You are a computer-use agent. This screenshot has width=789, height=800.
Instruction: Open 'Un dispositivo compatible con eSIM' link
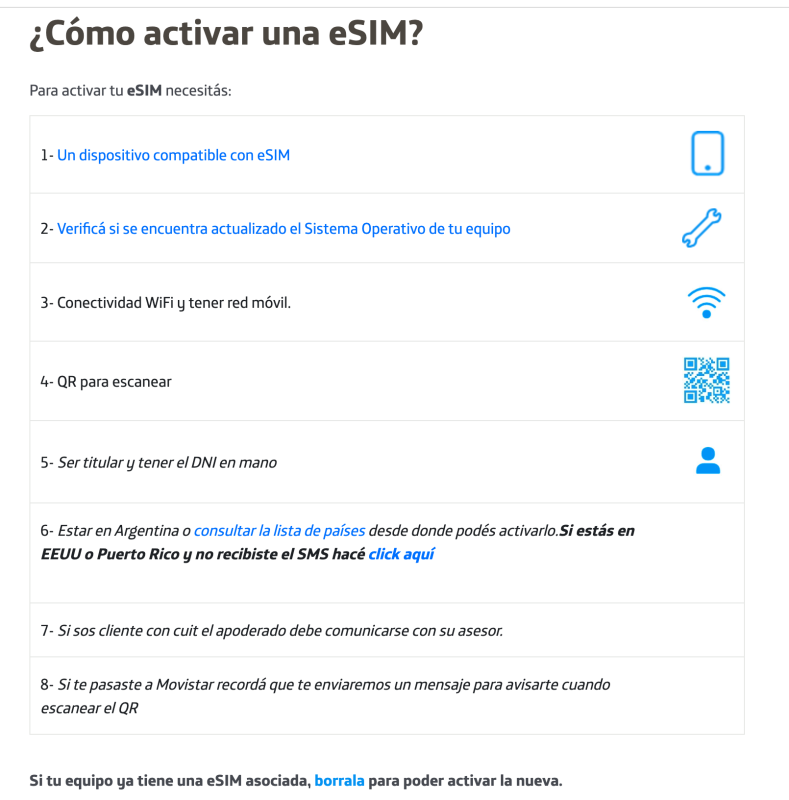pyautogui.click(x=173, y=155)
